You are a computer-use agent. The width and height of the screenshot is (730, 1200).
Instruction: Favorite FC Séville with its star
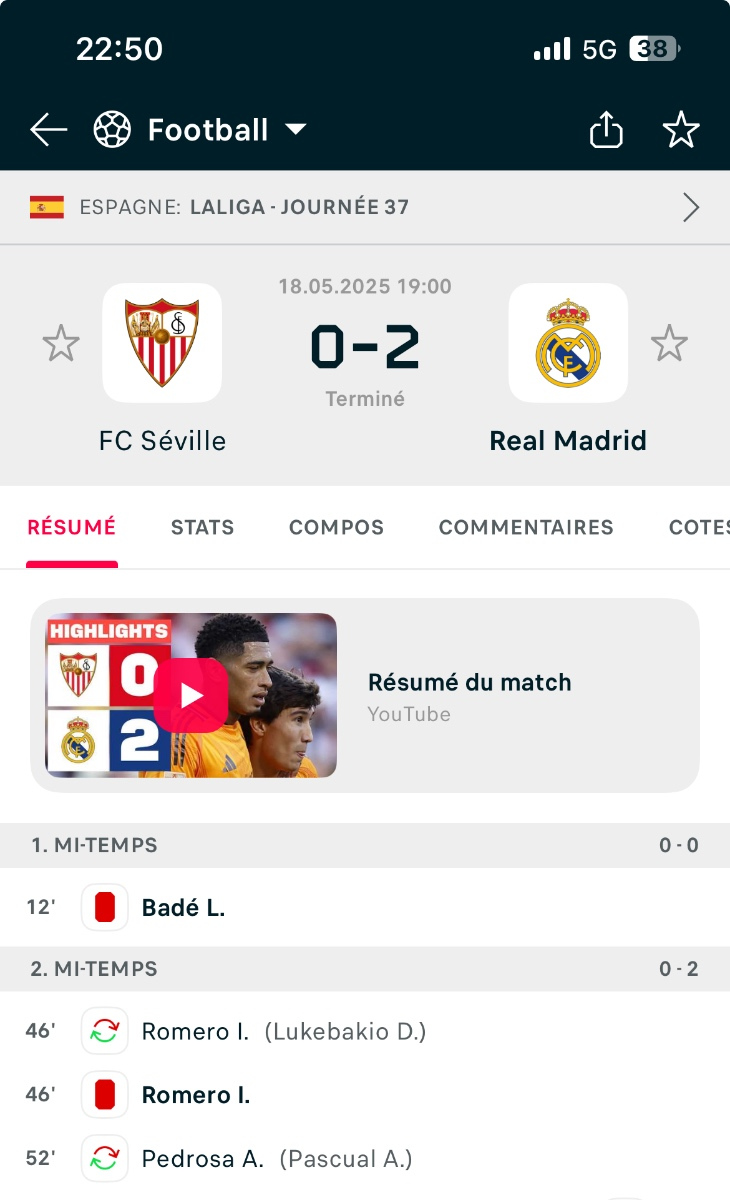[x=60, y=343]
